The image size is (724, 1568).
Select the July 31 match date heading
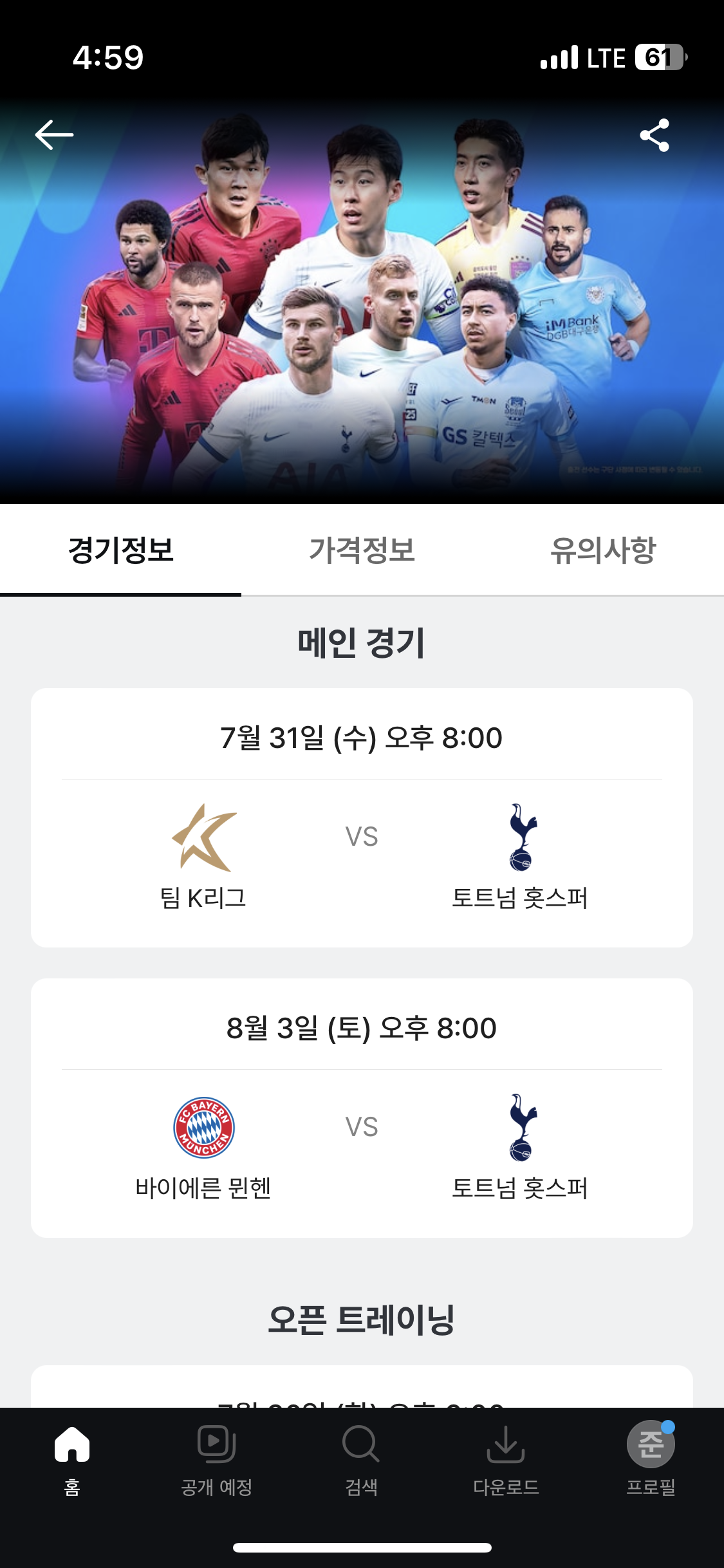362,738
